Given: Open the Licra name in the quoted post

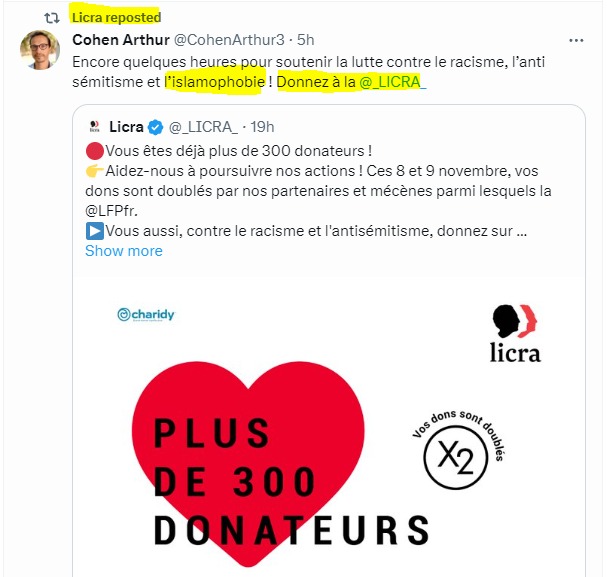Looking at the screenshot, I should (126, 127).
